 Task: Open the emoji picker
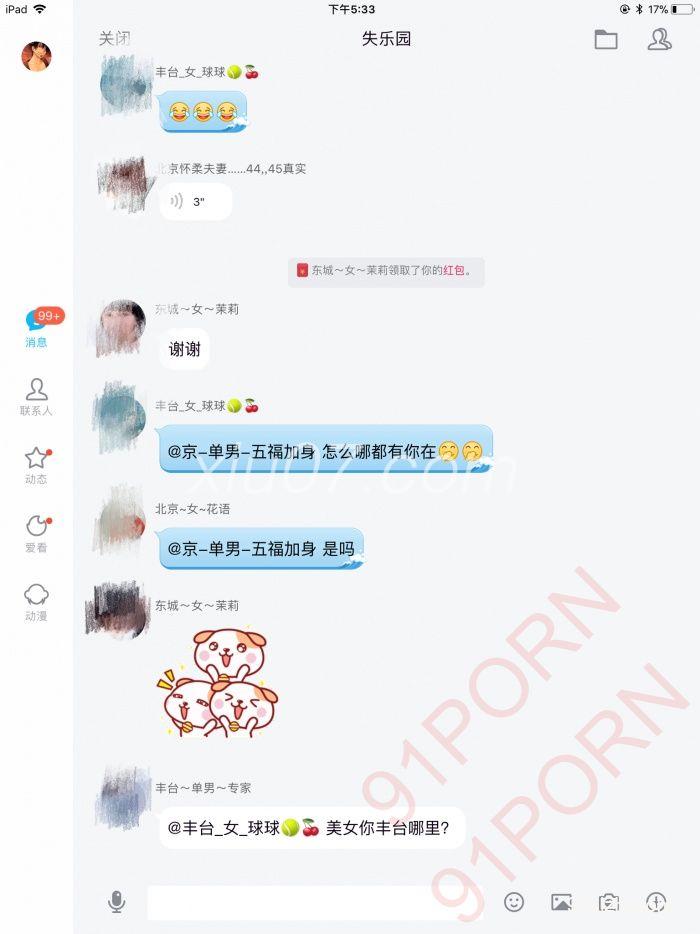tap(514, 902)
